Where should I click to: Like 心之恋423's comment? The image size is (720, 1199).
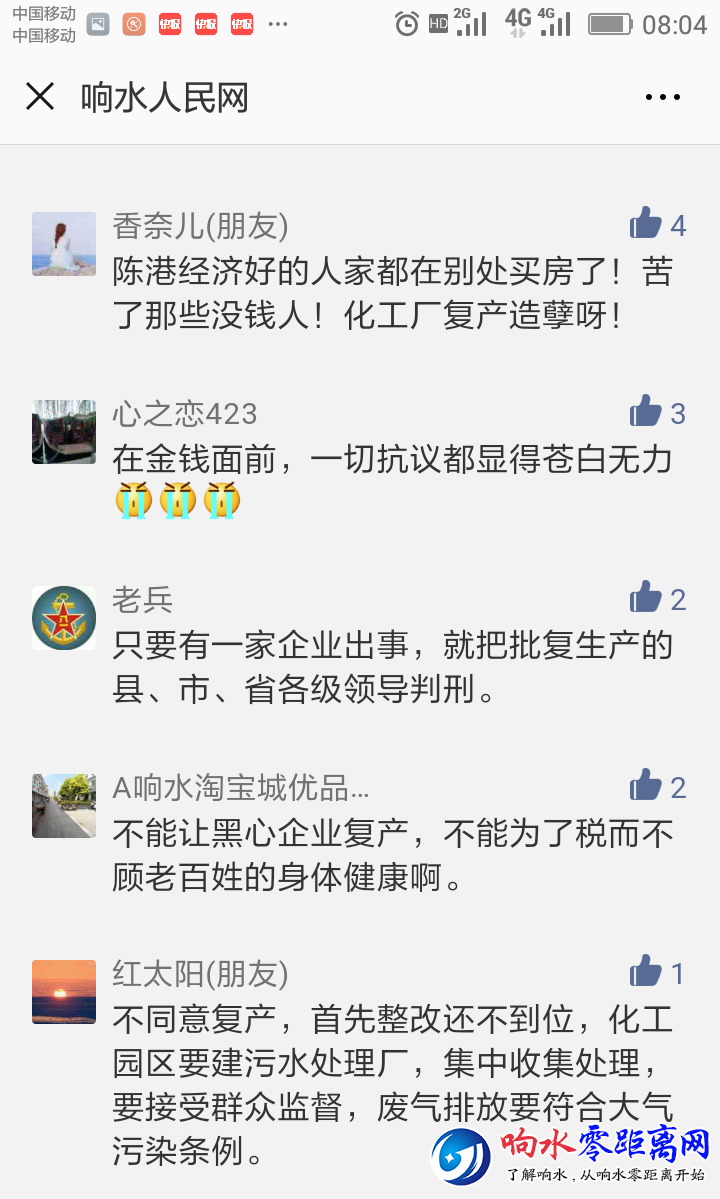pos(646,411)
